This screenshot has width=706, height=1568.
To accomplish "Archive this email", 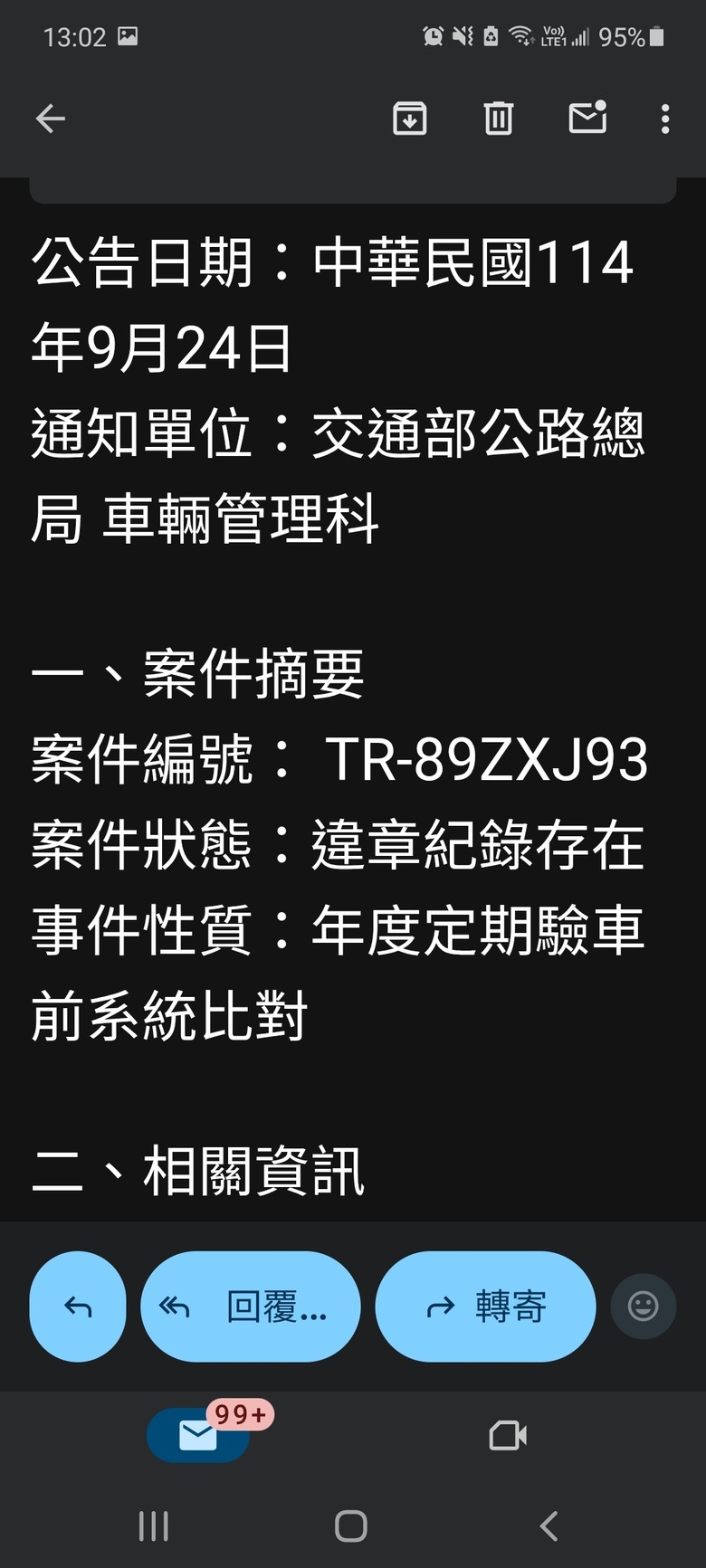I will [x=409, y=119].
